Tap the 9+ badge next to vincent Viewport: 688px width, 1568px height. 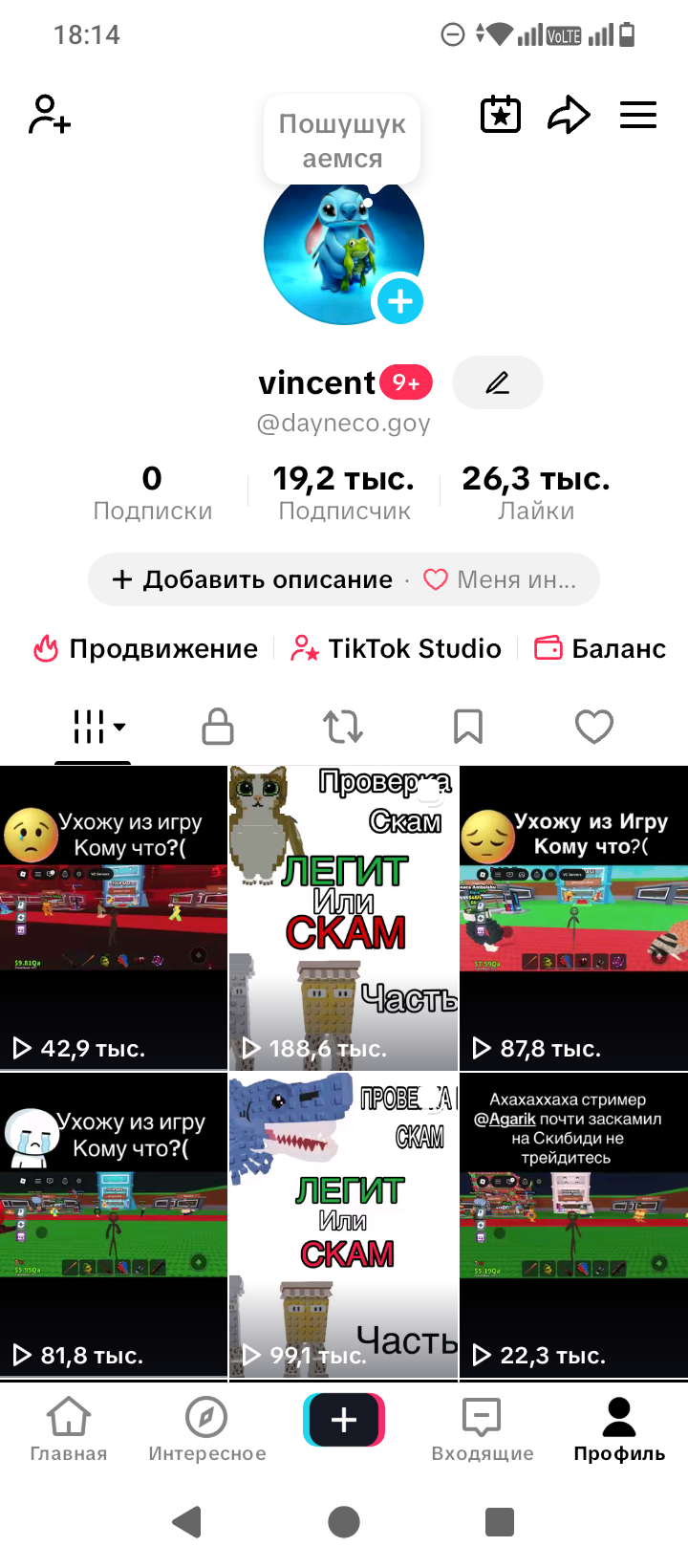coord(408,381)
